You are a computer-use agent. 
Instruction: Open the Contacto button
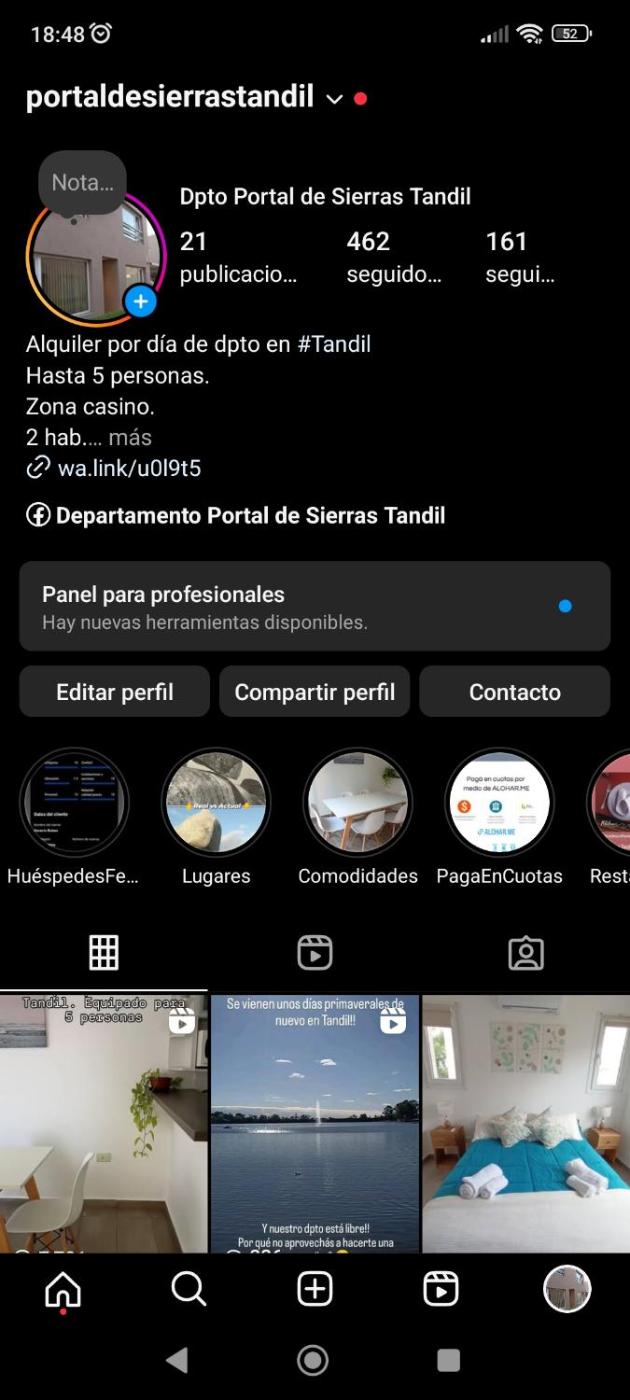point(514,692)
